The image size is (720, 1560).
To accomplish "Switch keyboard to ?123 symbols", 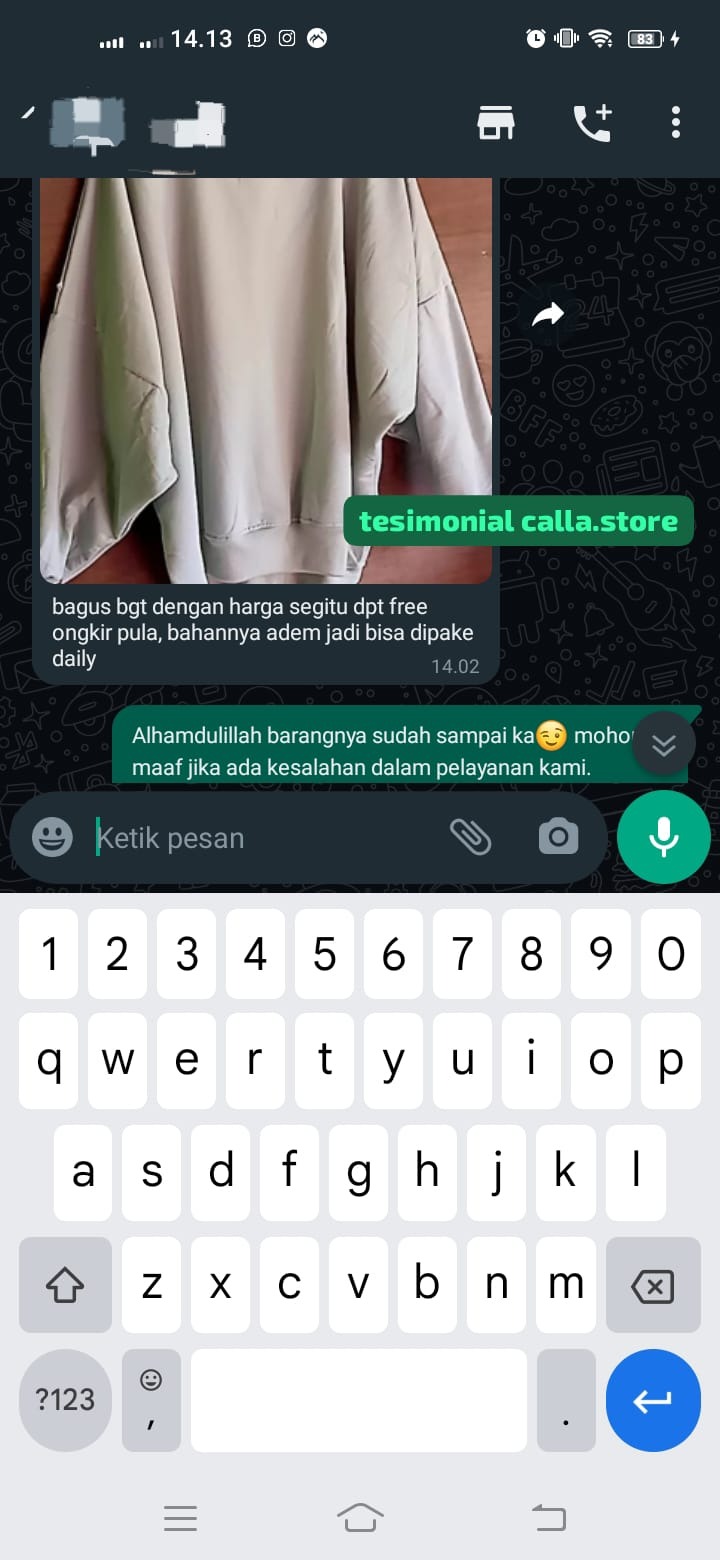I will click(x=65, y=1400).
